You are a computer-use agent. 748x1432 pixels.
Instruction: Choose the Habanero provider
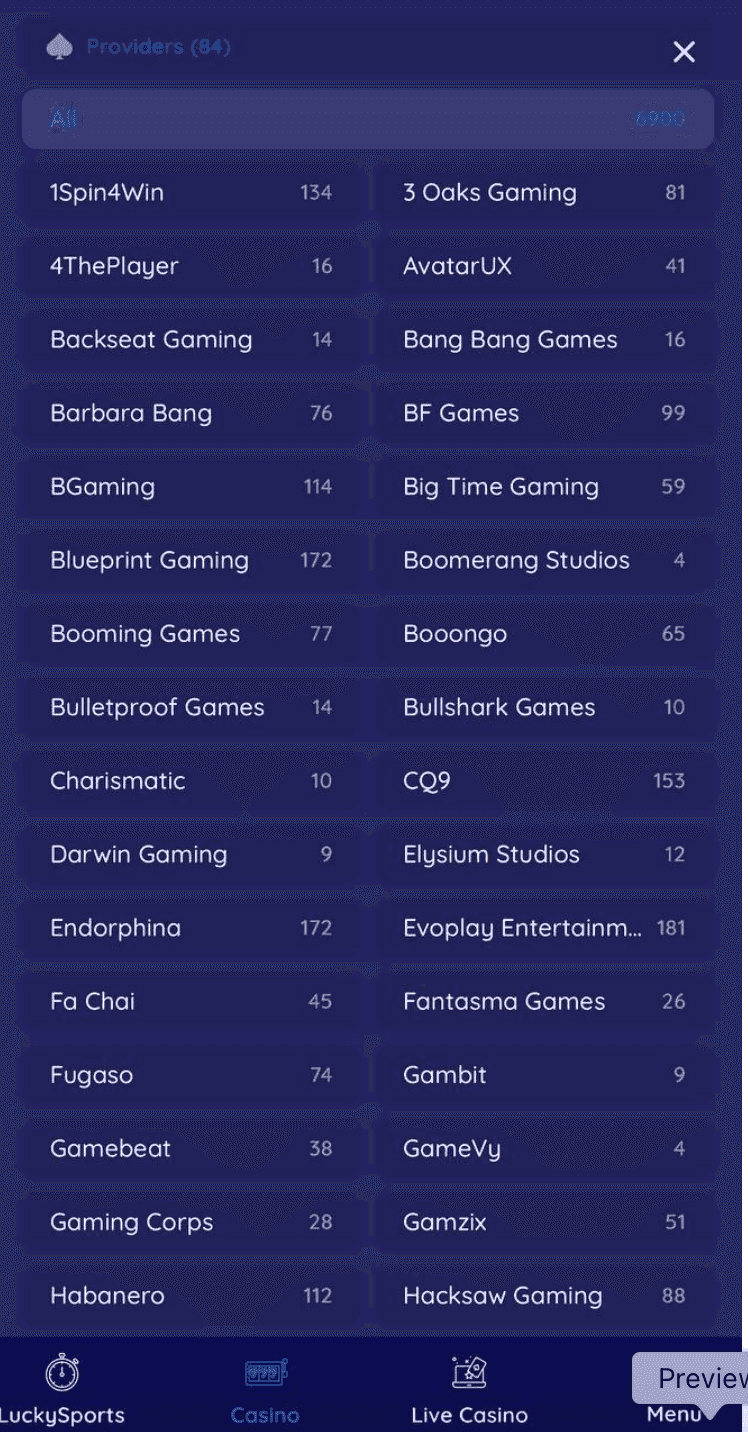tap(189, 1295)
